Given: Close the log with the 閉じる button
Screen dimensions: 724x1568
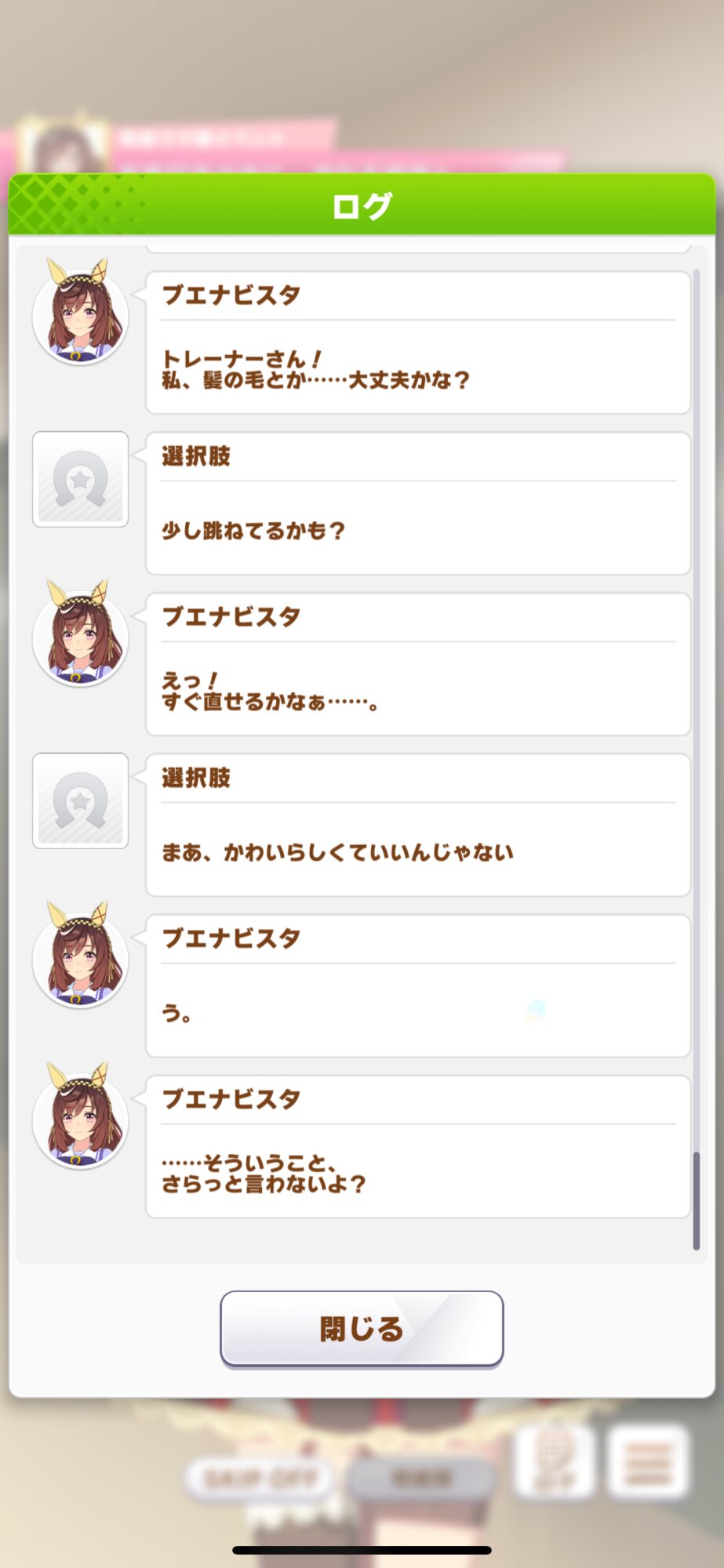Looking at the screenshot, I should pos(362,1329).
